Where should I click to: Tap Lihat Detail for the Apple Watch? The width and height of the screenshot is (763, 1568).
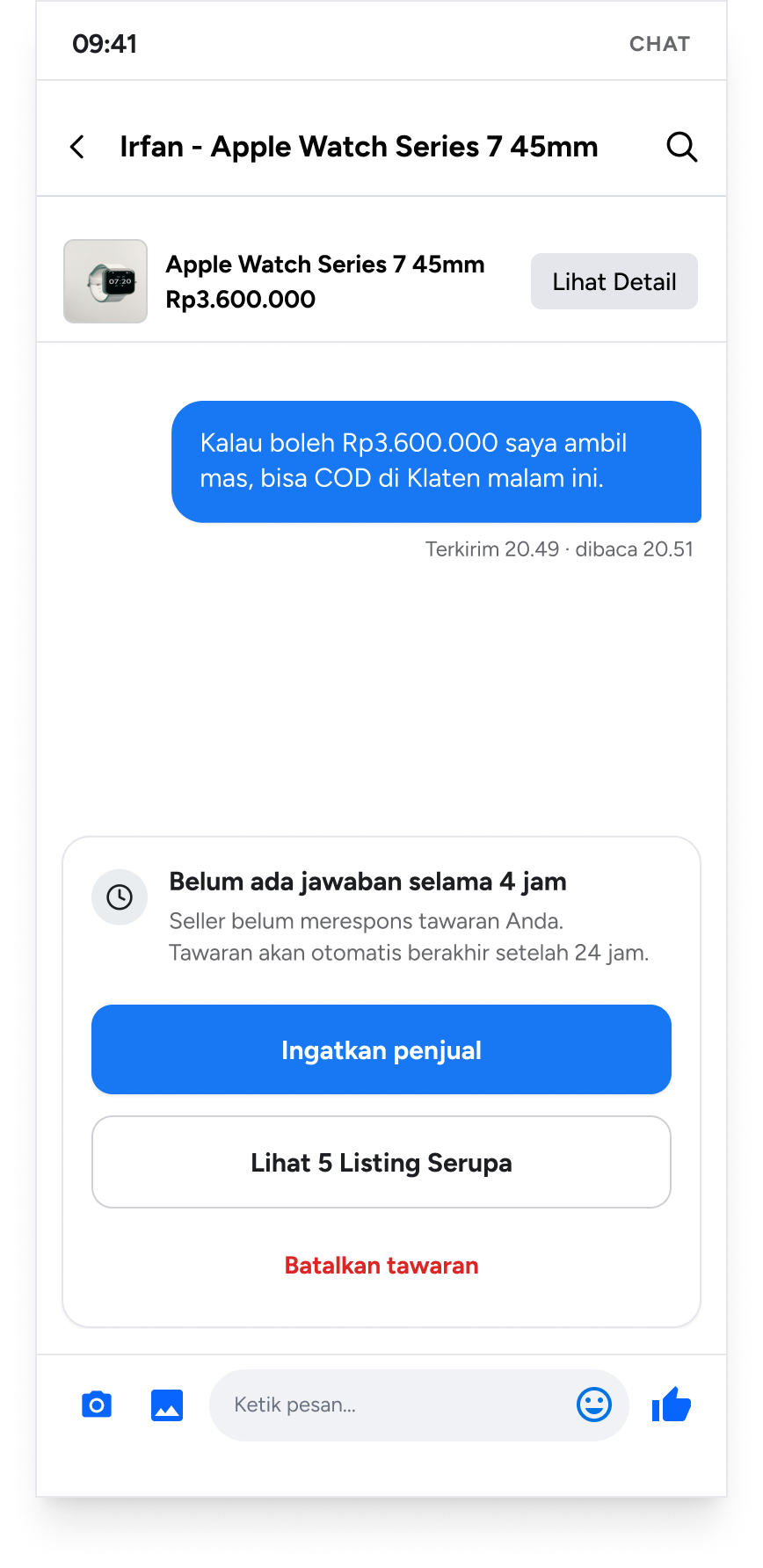coord(614,281)
